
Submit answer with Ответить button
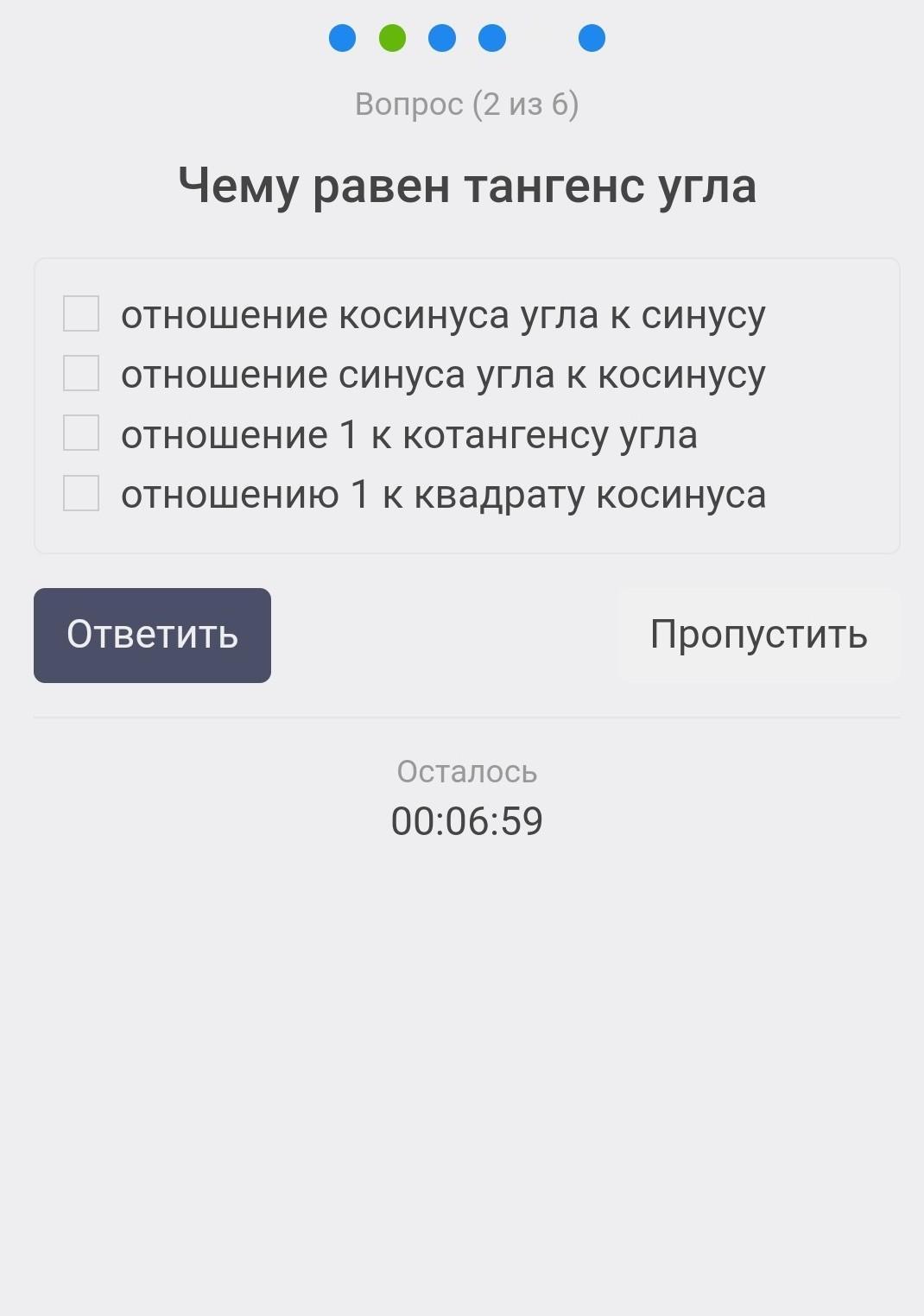(152, 636)
